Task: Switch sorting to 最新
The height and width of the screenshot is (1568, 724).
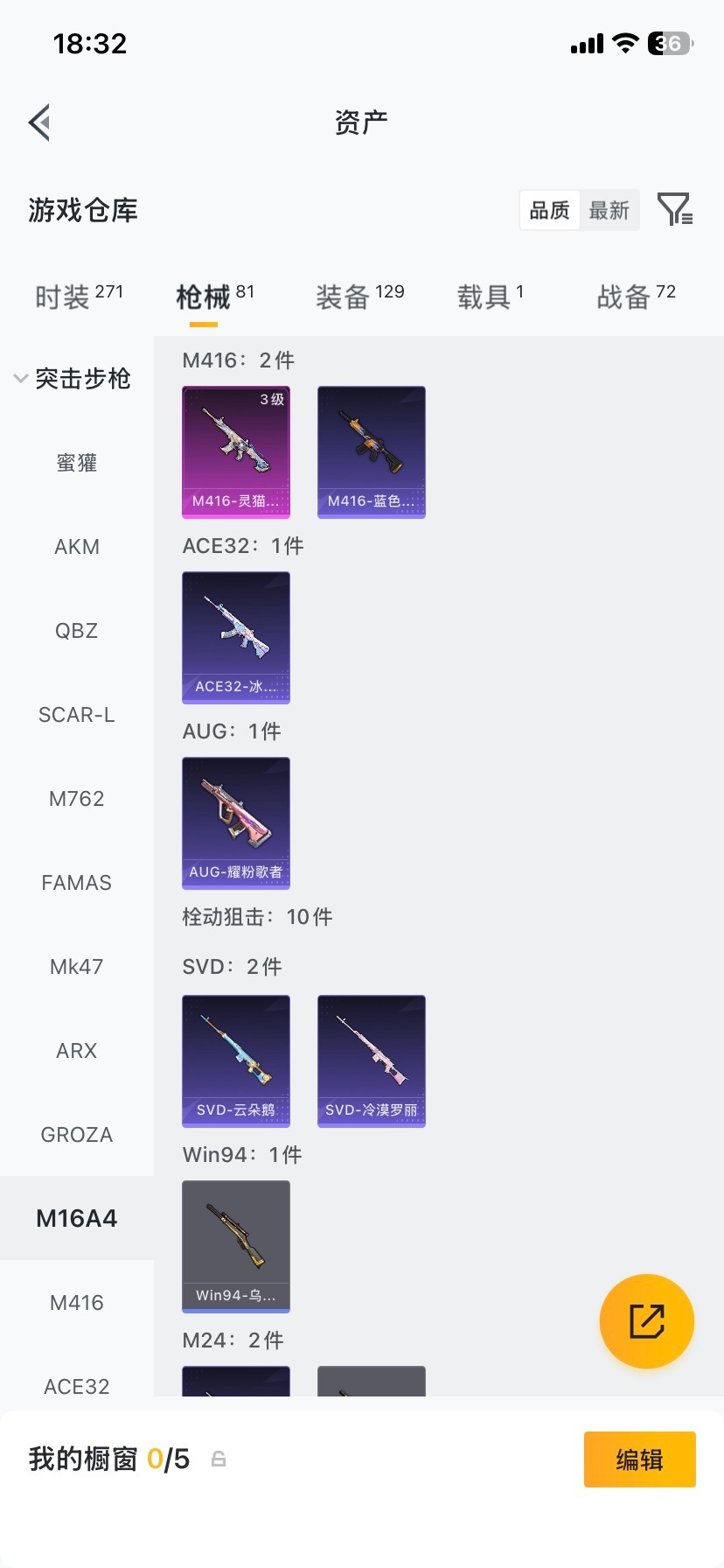Action: point(609,210)
